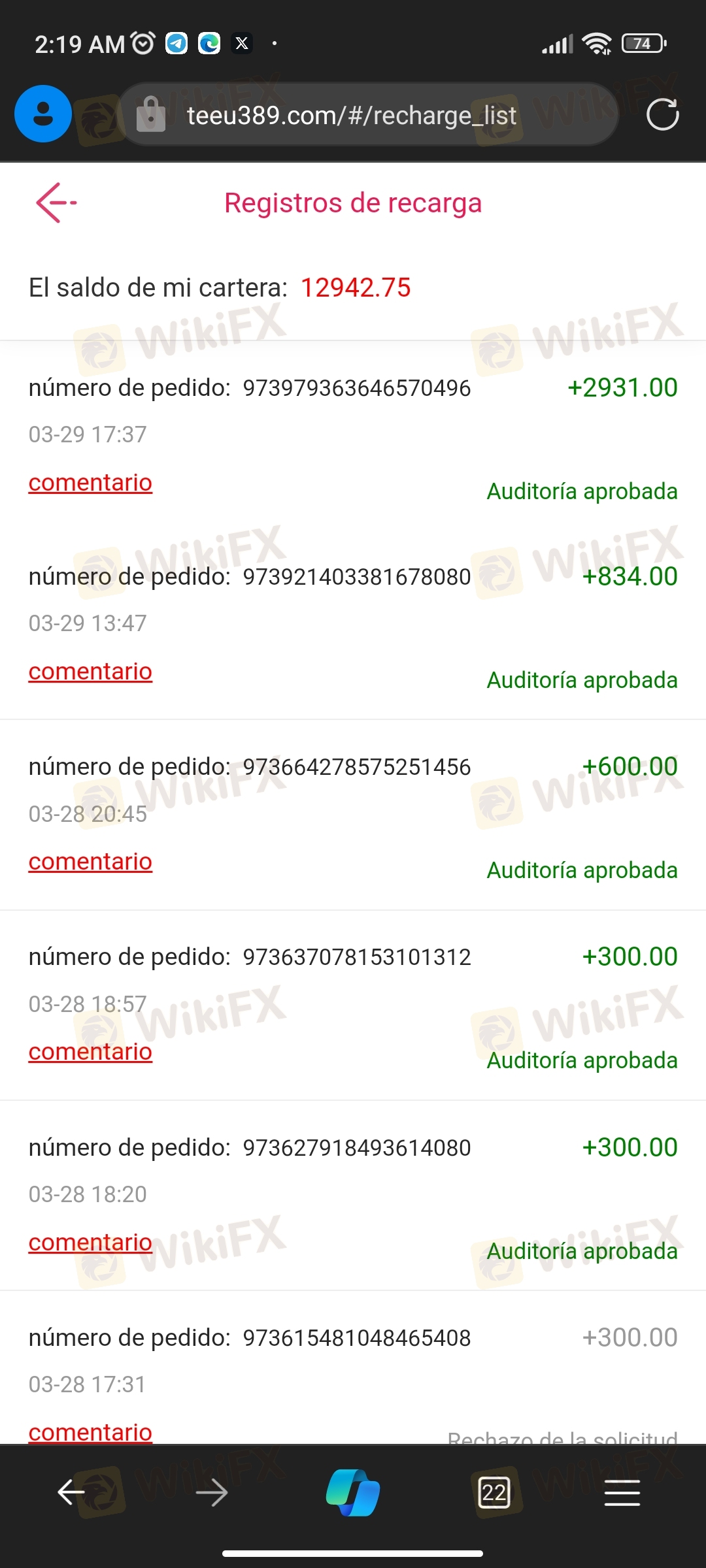706x1568 pixels.
Task: Open comentario for the +600.00 recharge
Action: point(90,862)
